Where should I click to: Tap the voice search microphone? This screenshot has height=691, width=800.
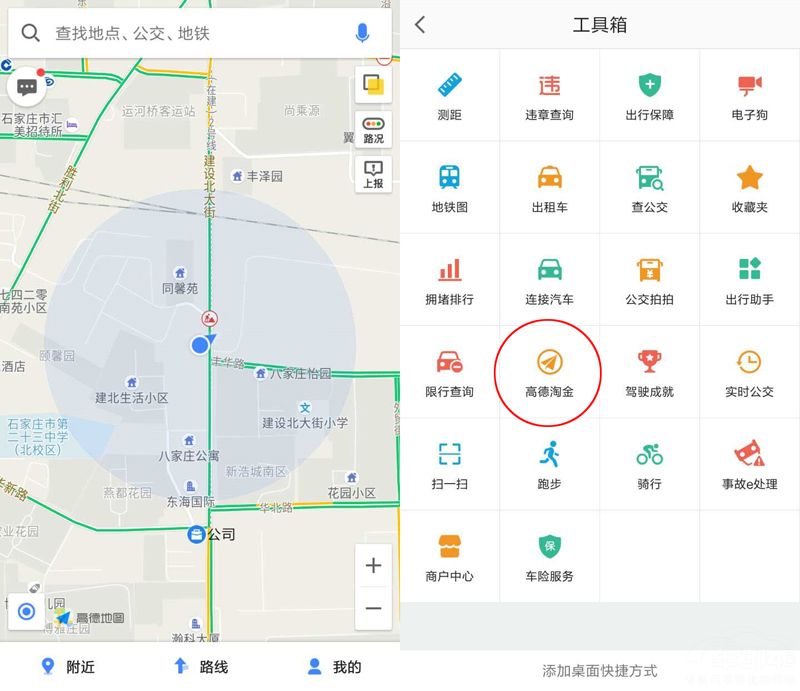tap(362, 34)
